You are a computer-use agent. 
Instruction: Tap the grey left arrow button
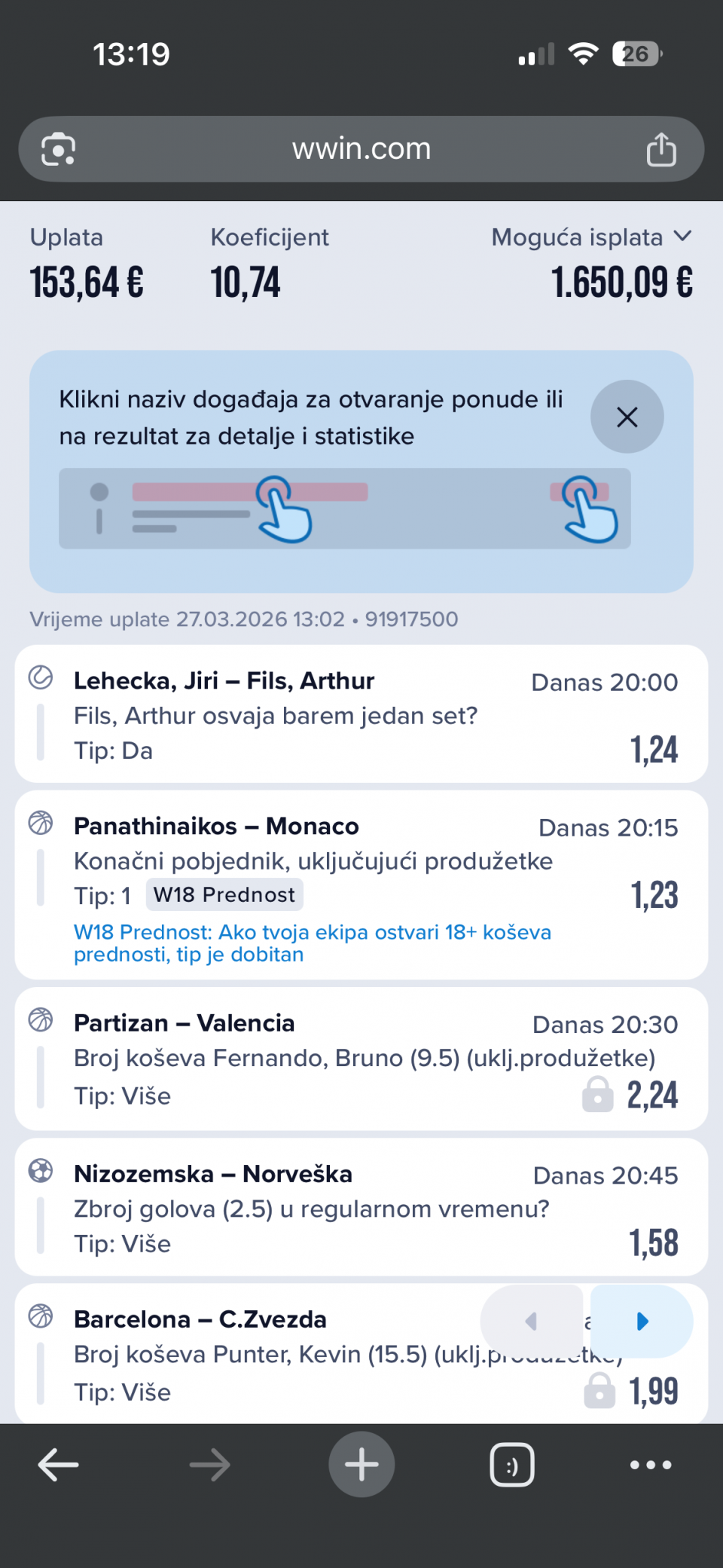click(x=532, y=1321)
